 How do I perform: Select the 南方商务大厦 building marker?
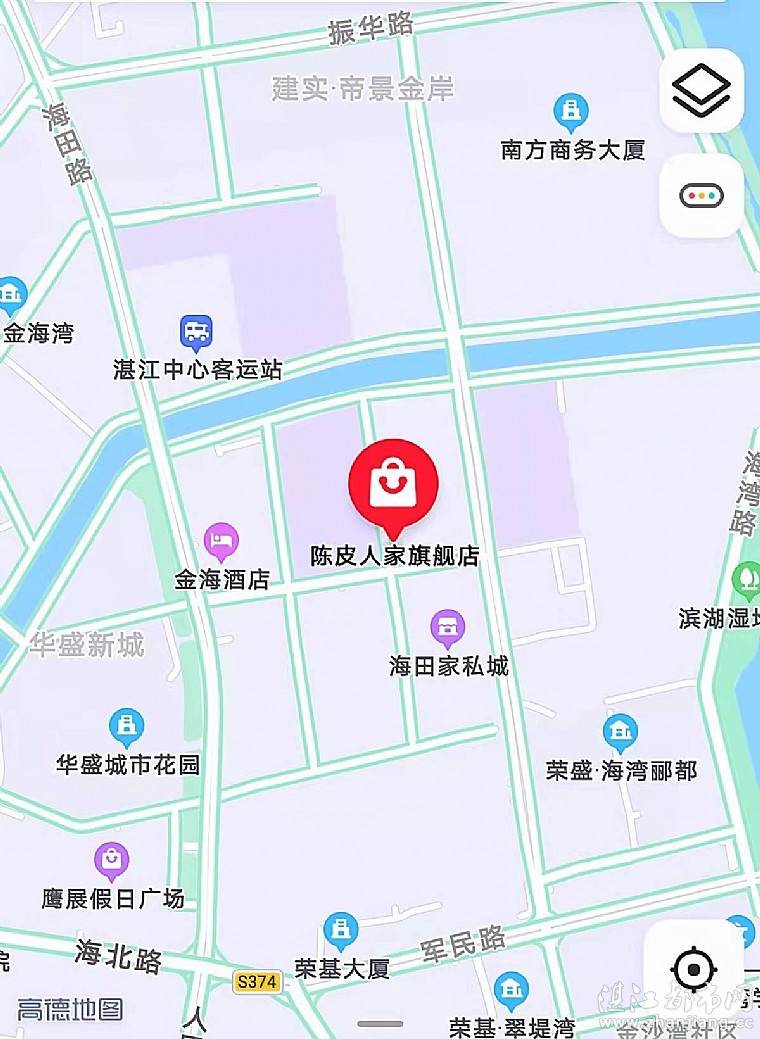tap(571, 112)
